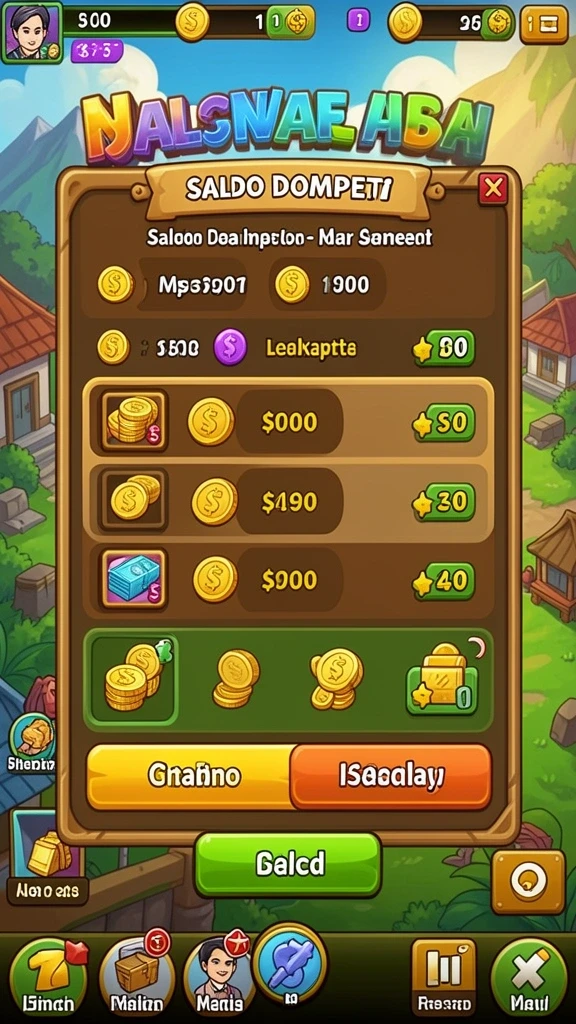
Task: Open the player avatar profile
Action: point(32,31)
